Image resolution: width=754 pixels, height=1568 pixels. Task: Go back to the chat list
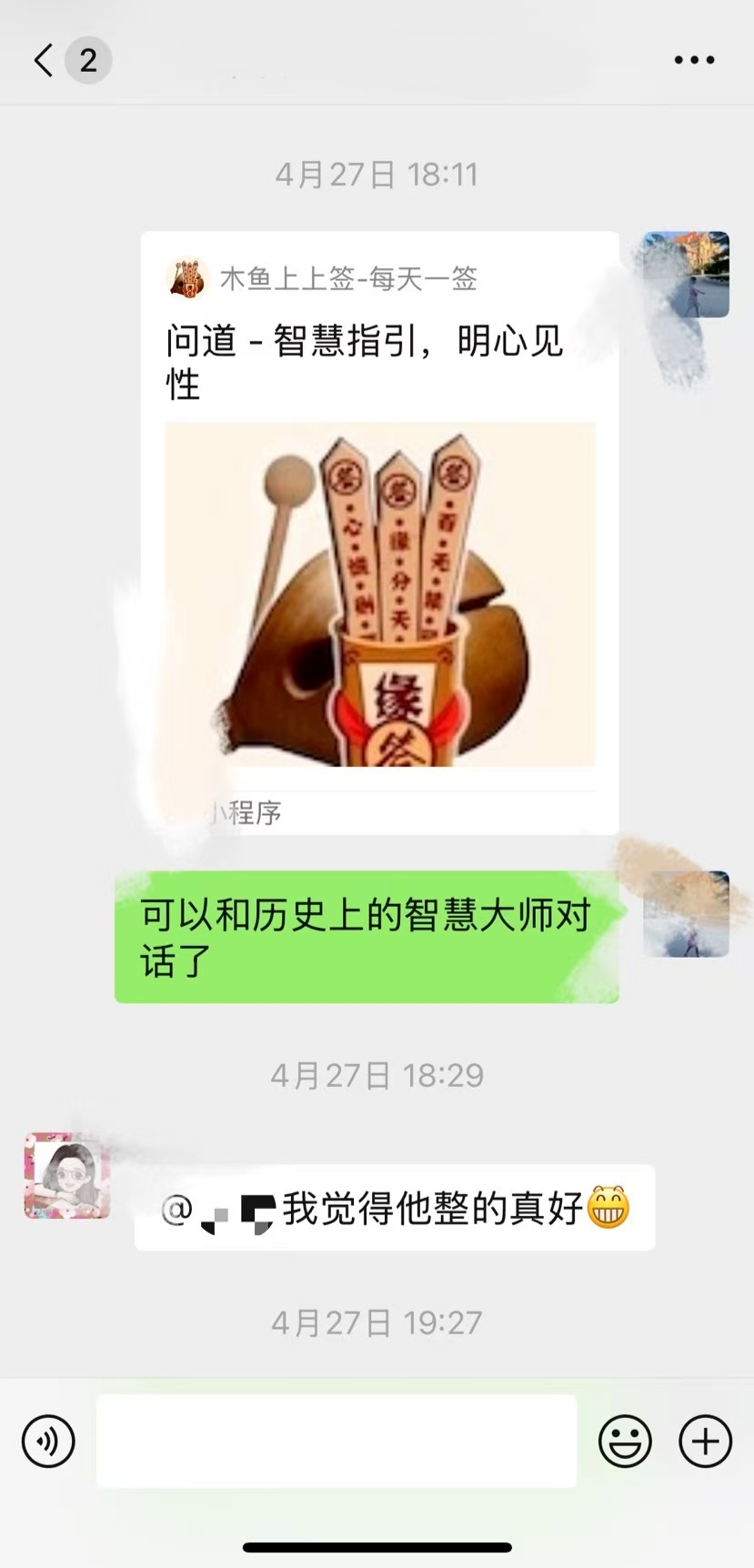43,61
